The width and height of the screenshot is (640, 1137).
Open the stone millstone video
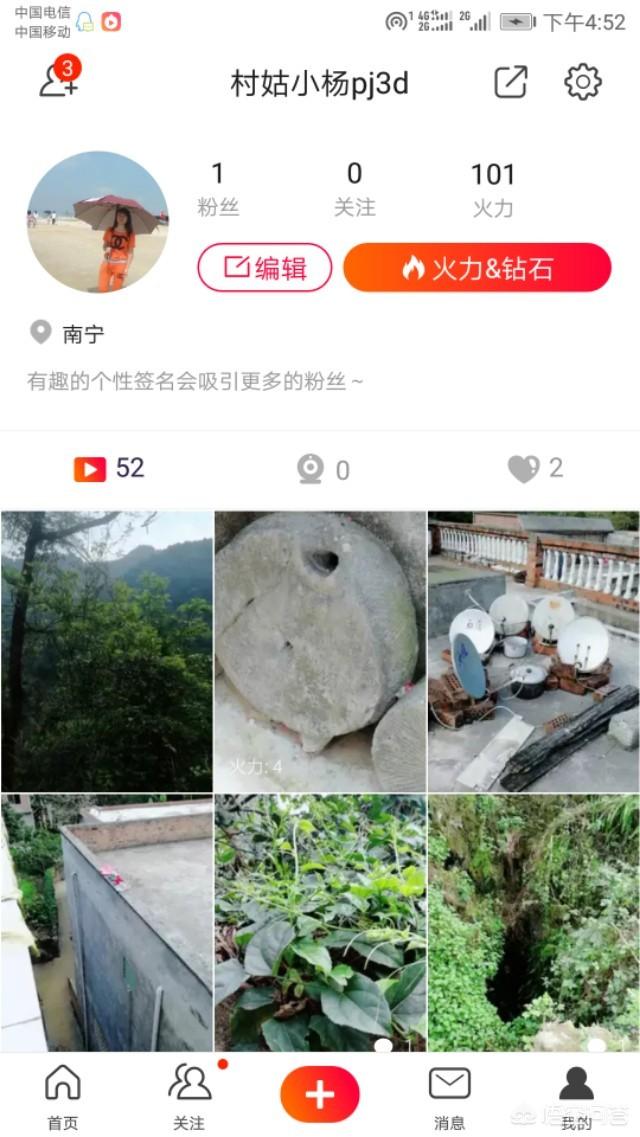pos(320,651)
